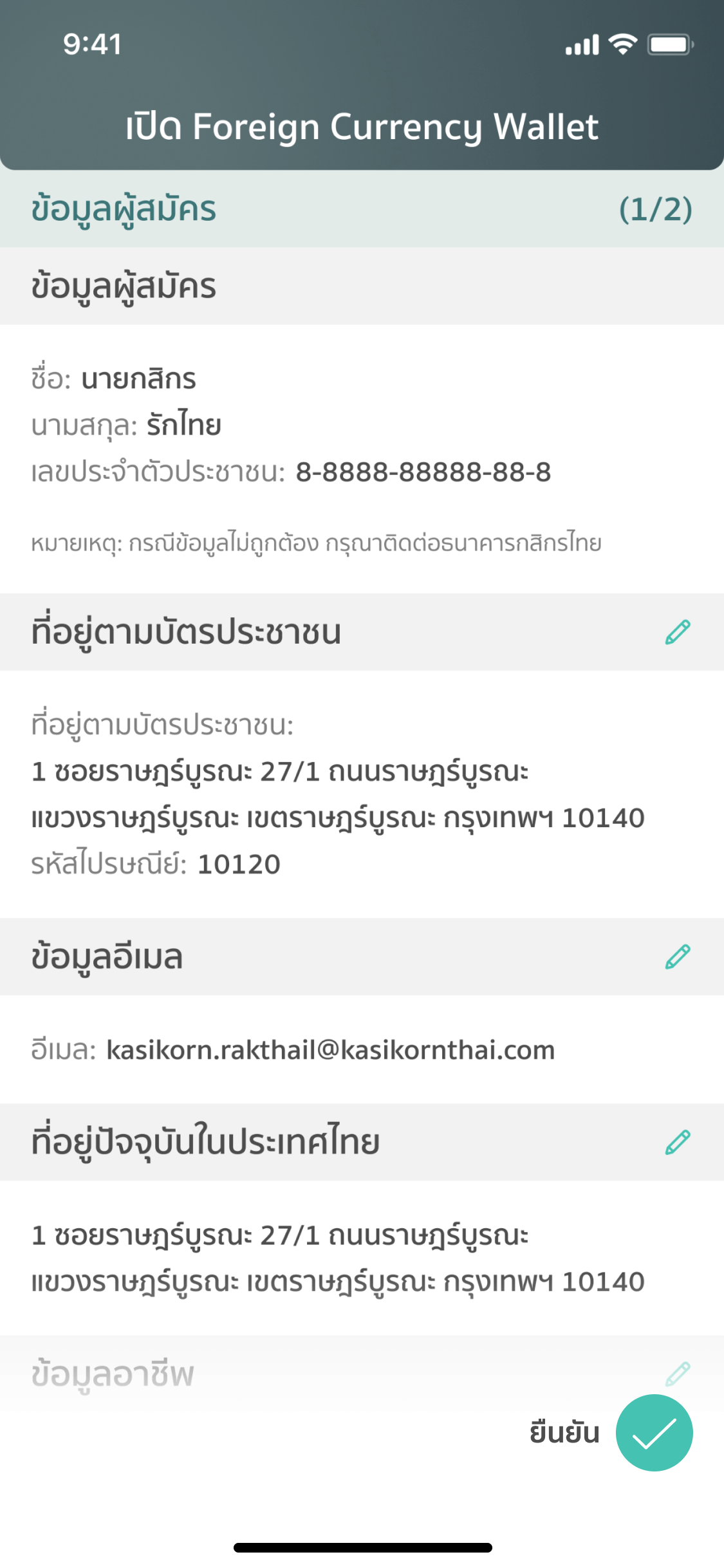Image resolution: width=724 pixels, height=1568 pixels.
Task: Edit the ข้อมูลอีเมล email section
Action: 677,957
